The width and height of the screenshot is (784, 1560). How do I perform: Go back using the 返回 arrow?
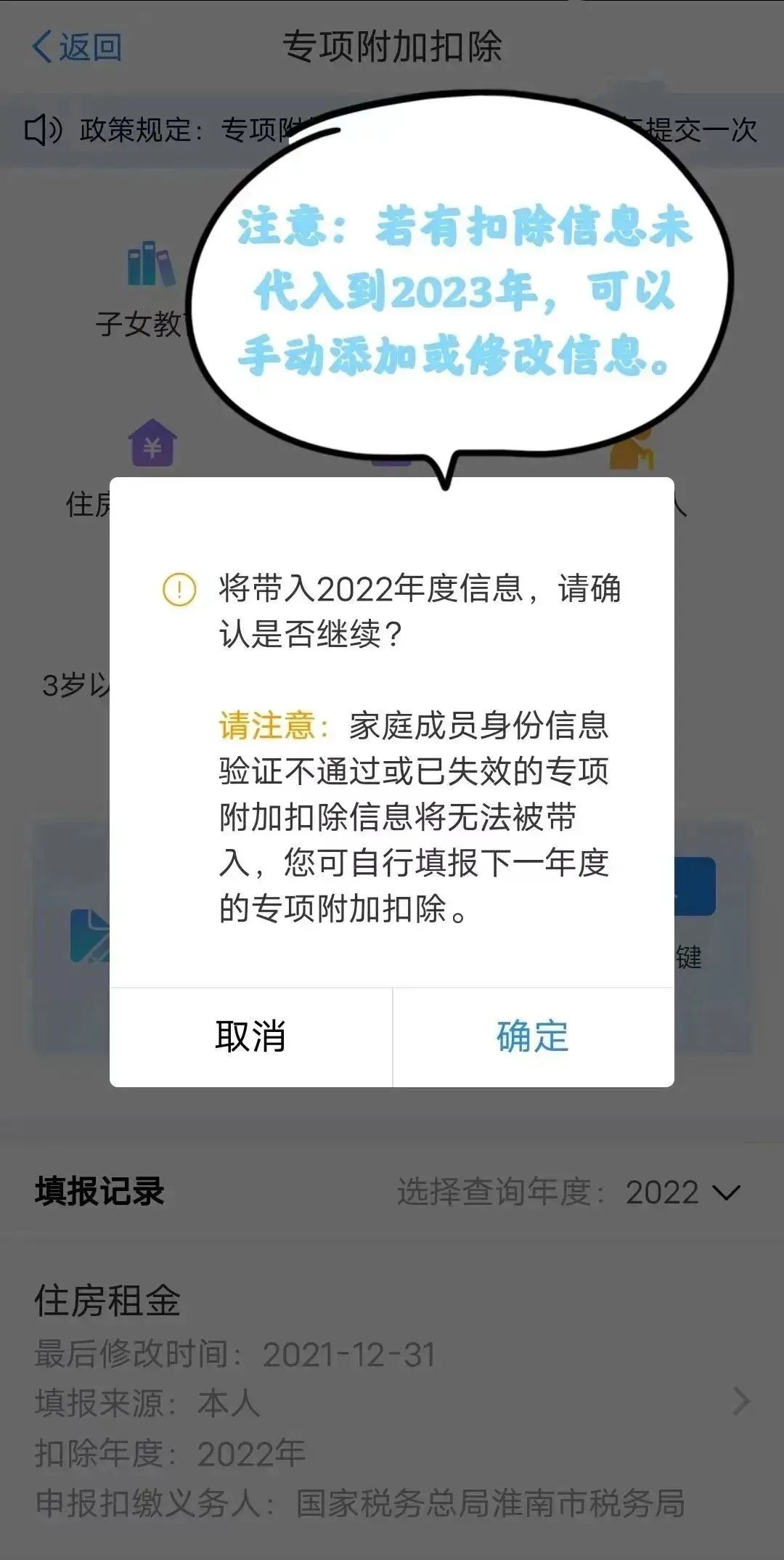pos(77,47)
